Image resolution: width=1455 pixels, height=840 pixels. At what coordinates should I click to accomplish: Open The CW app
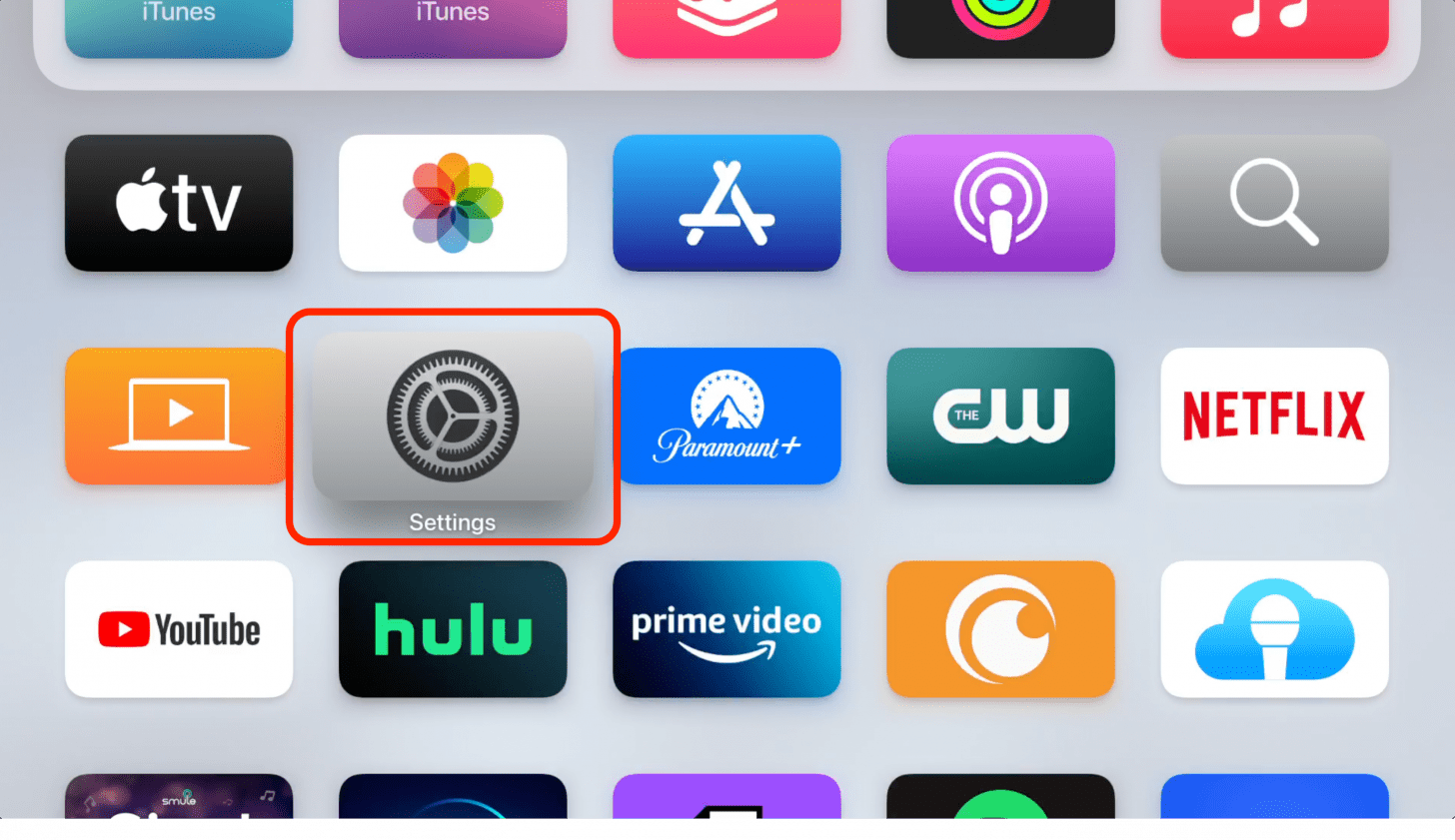1000,416
